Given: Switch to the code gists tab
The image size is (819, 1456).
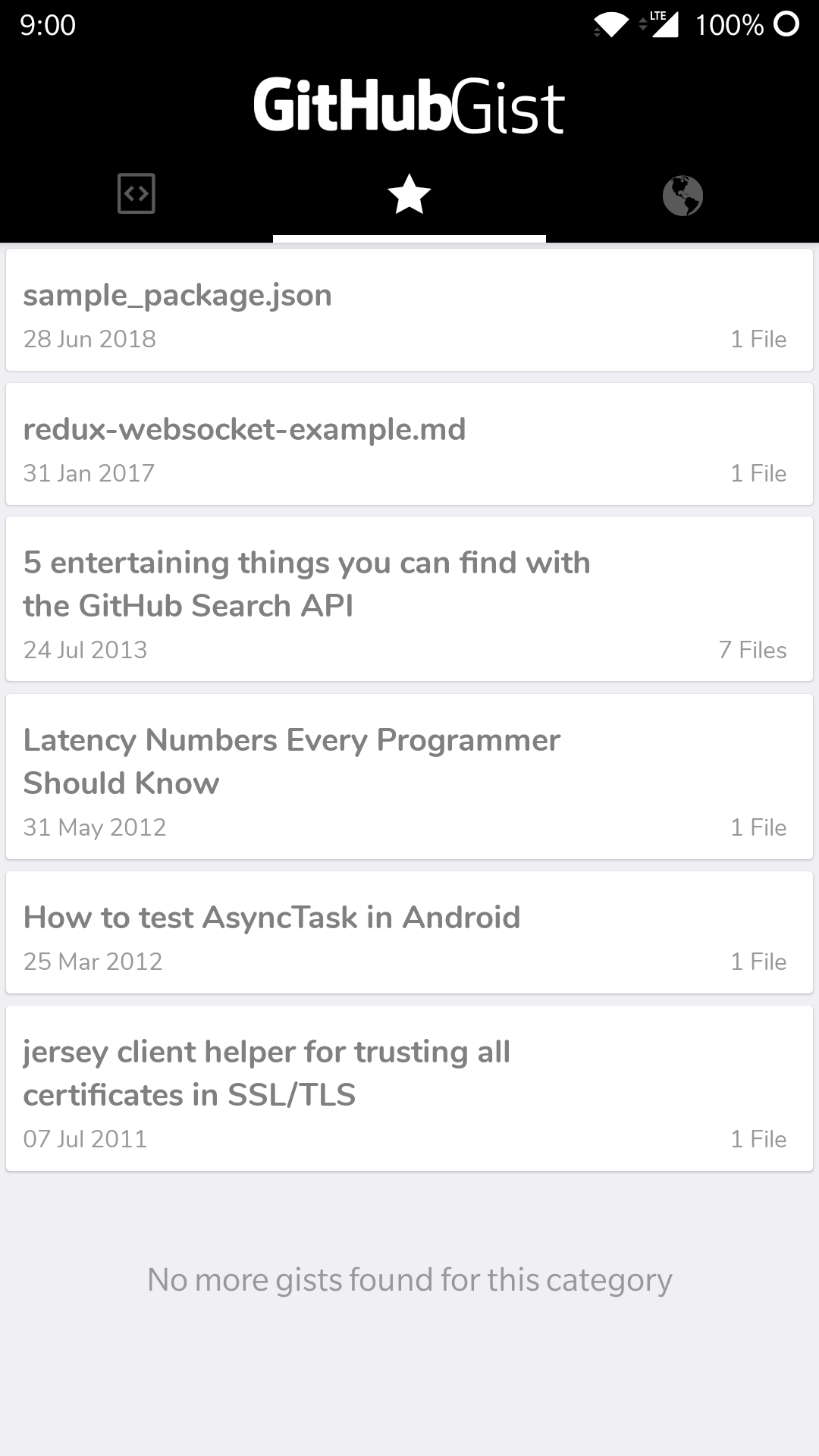Looking at the screenshot, I should pyautogui.click(x=136, y=194).
